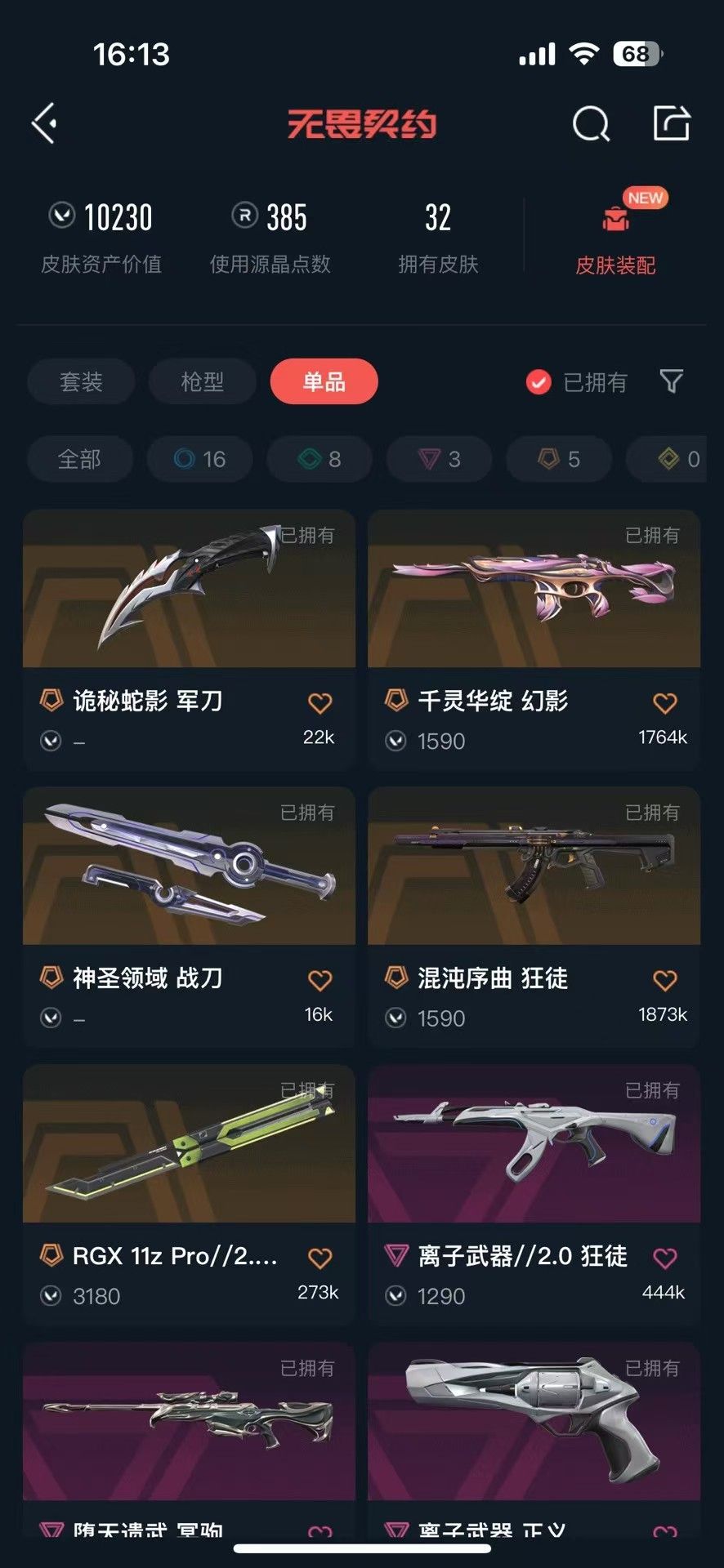Favorite the 诡秘蛇影 军刀 skin
The image size is (724, 1568).
click(320, 701)
